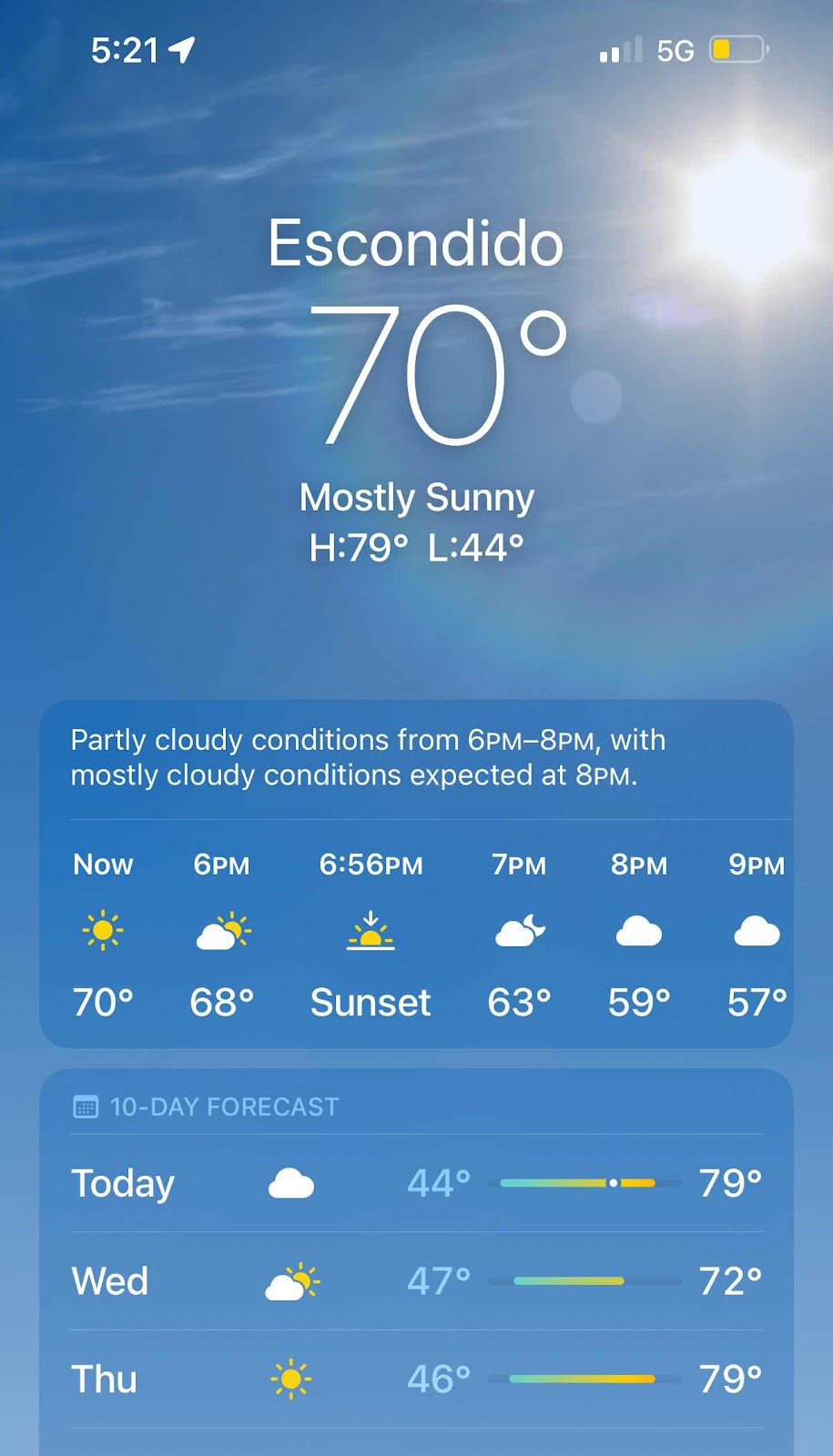Open Today's forecast row

[x=416, y=1183]
